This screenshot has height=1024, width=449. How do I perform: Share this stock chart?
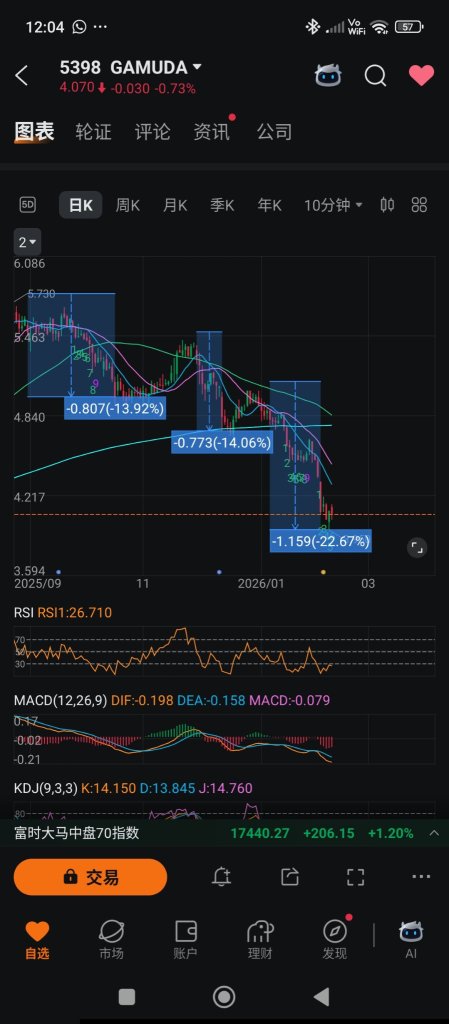click(x=290, y=877)
